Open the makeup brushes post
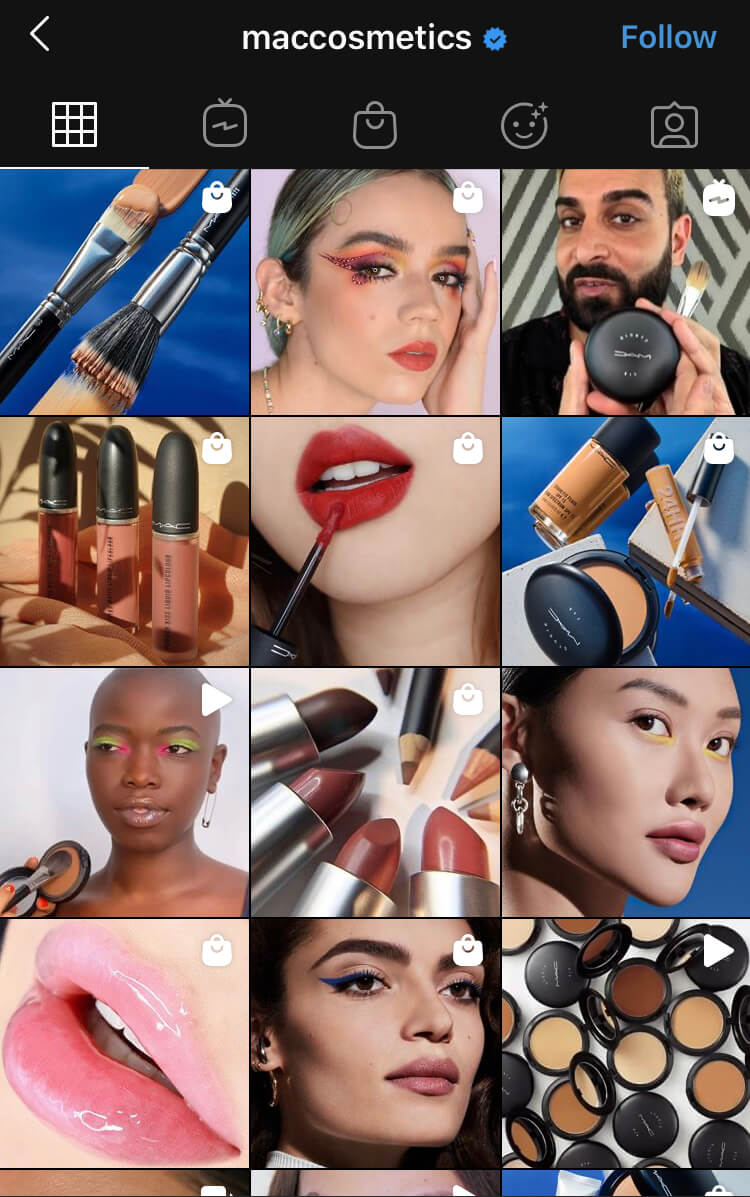The image size is (750, 1197). tap(124, 292)
